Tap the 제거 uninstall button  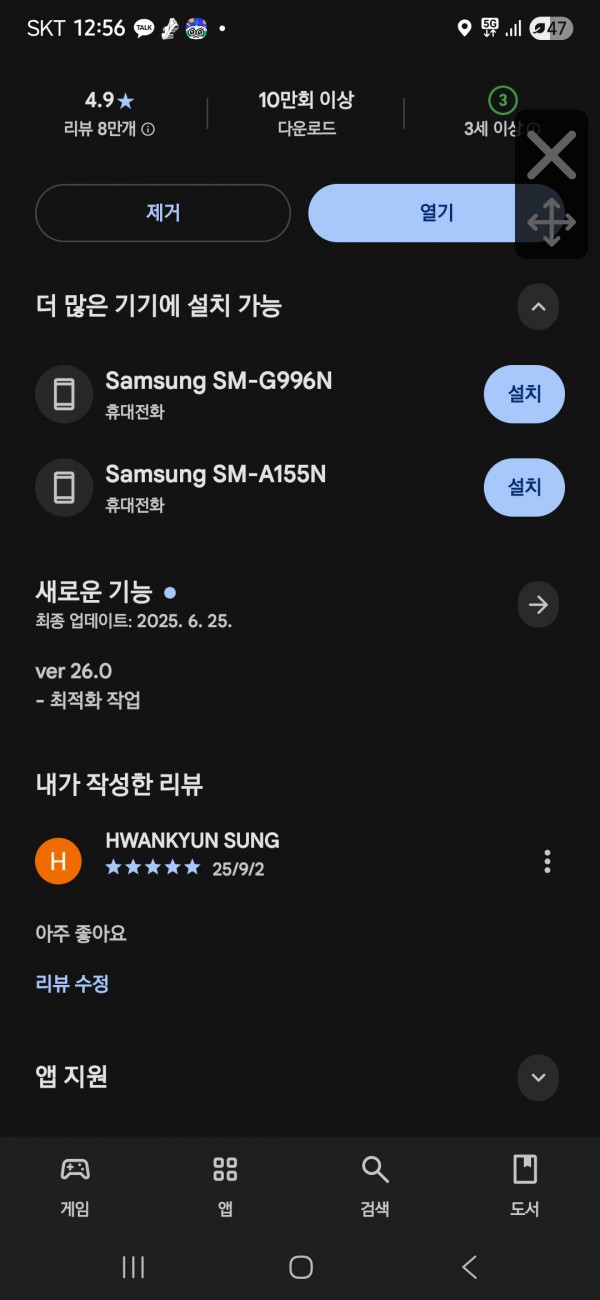click(x=163, y=213)
